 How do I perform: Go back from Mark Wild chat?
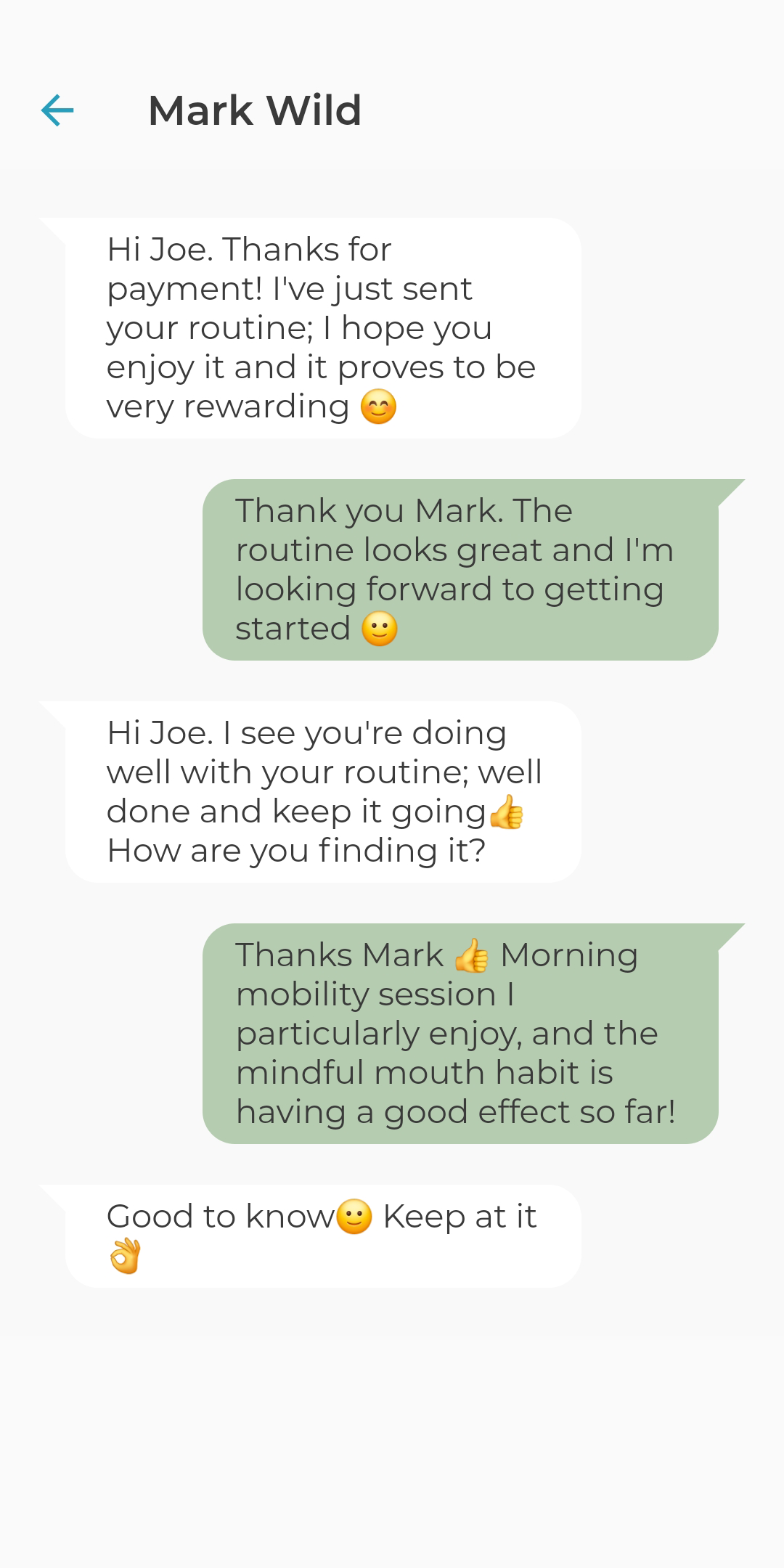point(57,110)
